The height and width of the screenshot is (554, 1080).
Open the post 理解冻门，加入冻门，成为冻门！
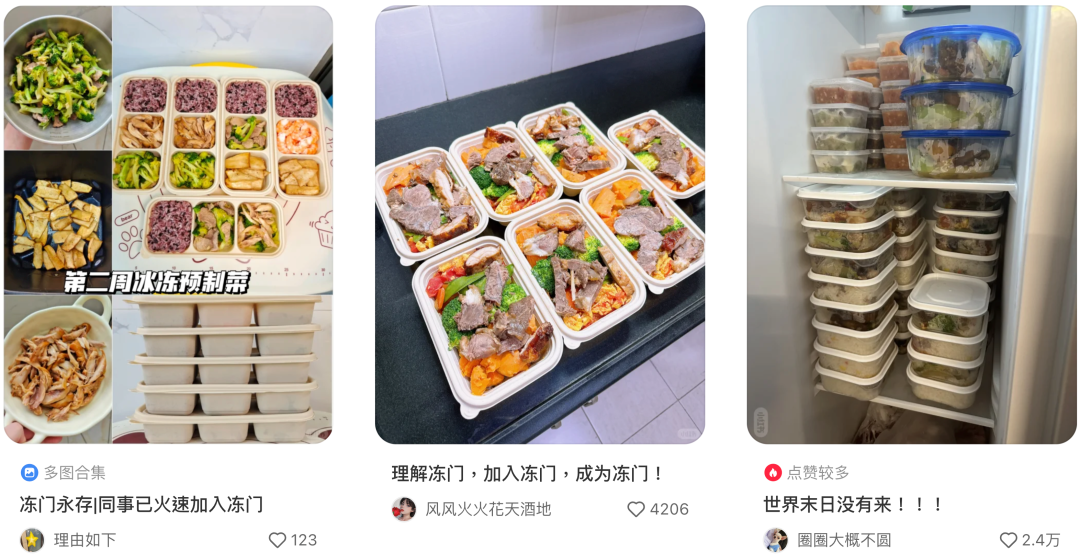pos(540,225)
